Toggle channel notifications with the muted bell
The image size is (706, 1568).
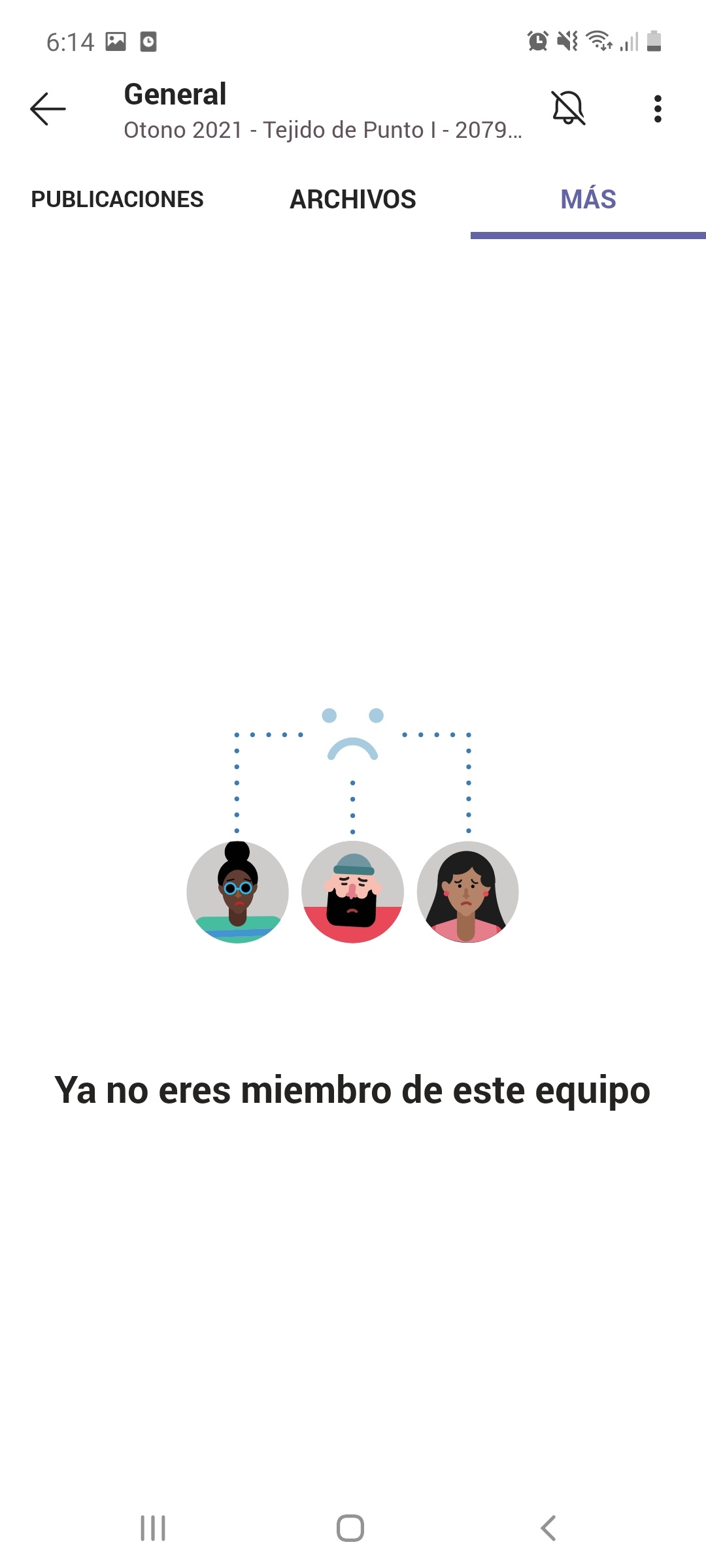click(x=568, y=108)
